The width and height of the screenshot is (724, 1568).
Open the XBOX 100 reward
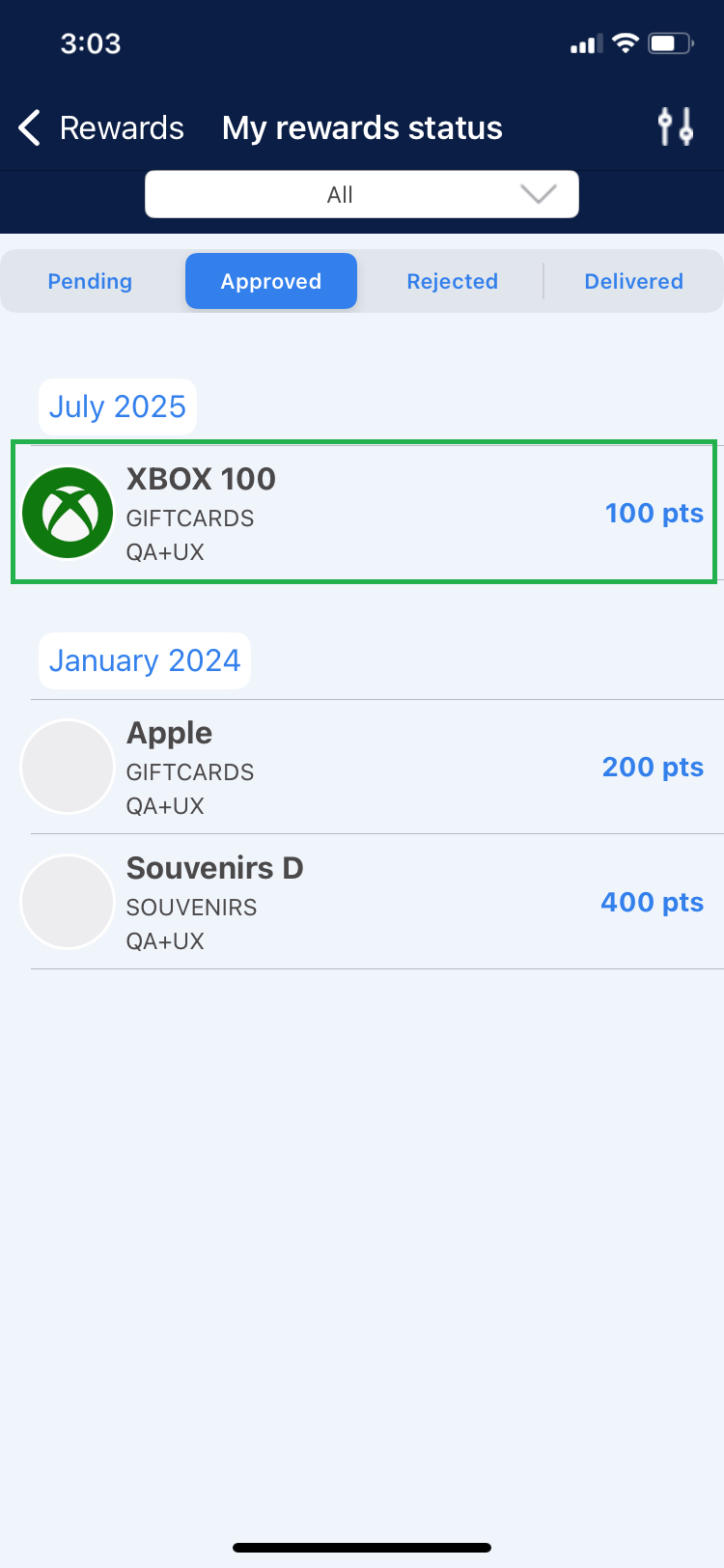363,513
